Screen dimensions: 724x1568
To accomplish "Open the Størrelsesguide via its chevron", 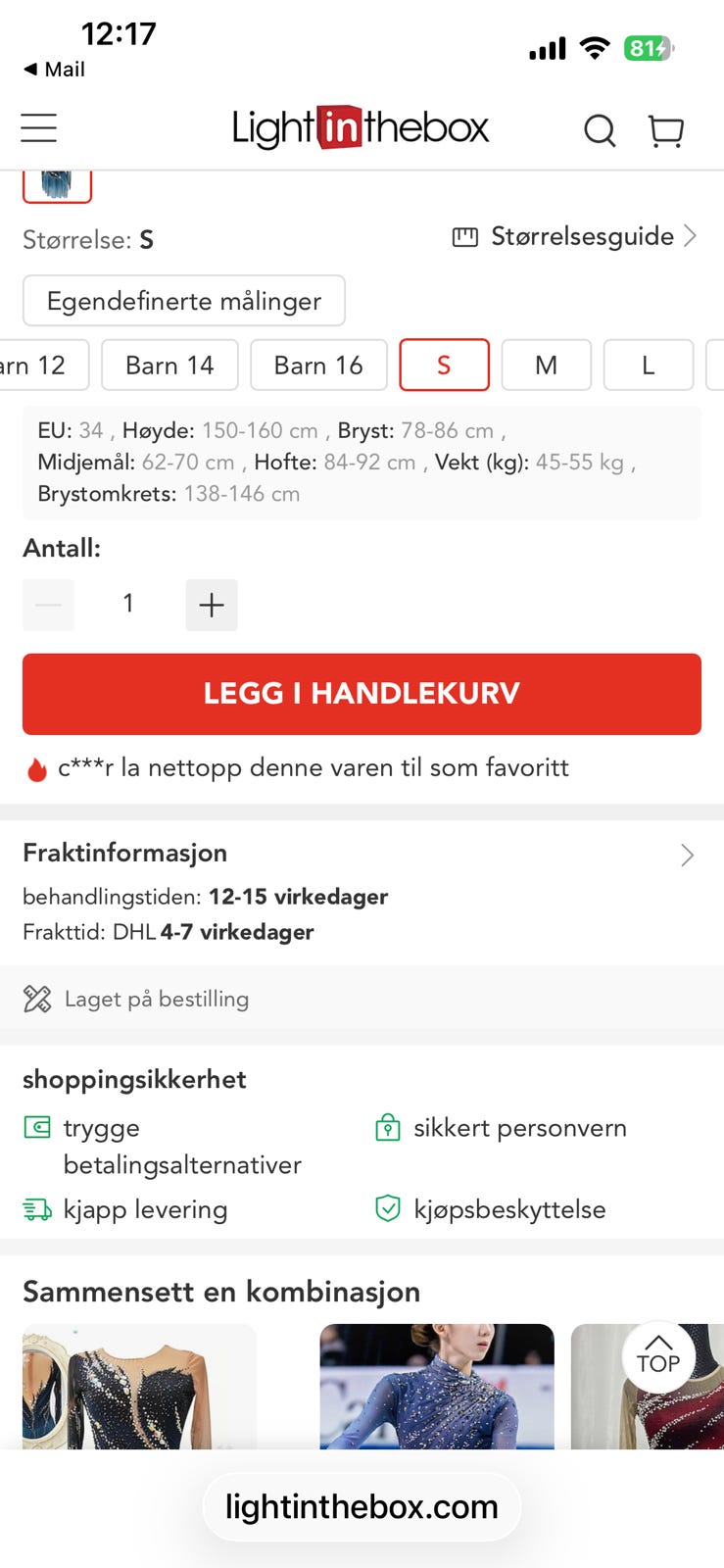I will (692, 236).
